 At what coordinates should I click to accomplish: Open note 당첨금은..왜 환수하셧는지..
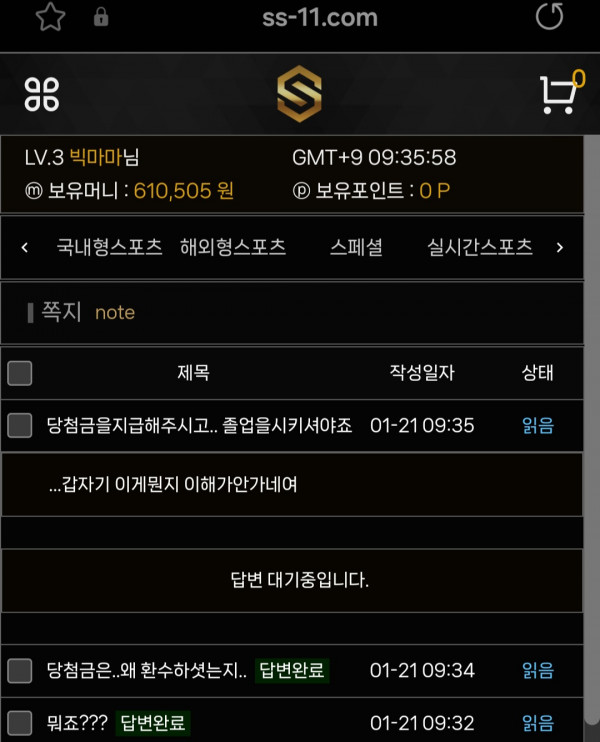click(x=146, y=671)
